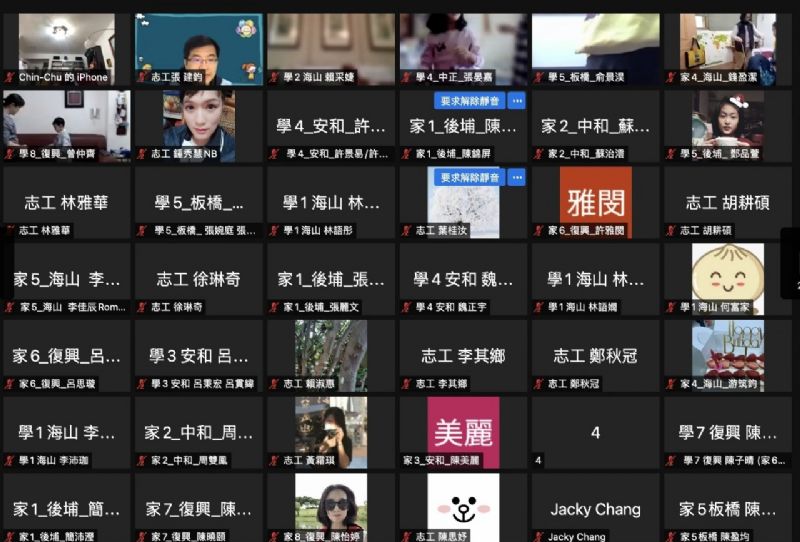
Task: Ask 家1_後埔_陳錦屏 to unmute
Action: [x=469, y=101]
